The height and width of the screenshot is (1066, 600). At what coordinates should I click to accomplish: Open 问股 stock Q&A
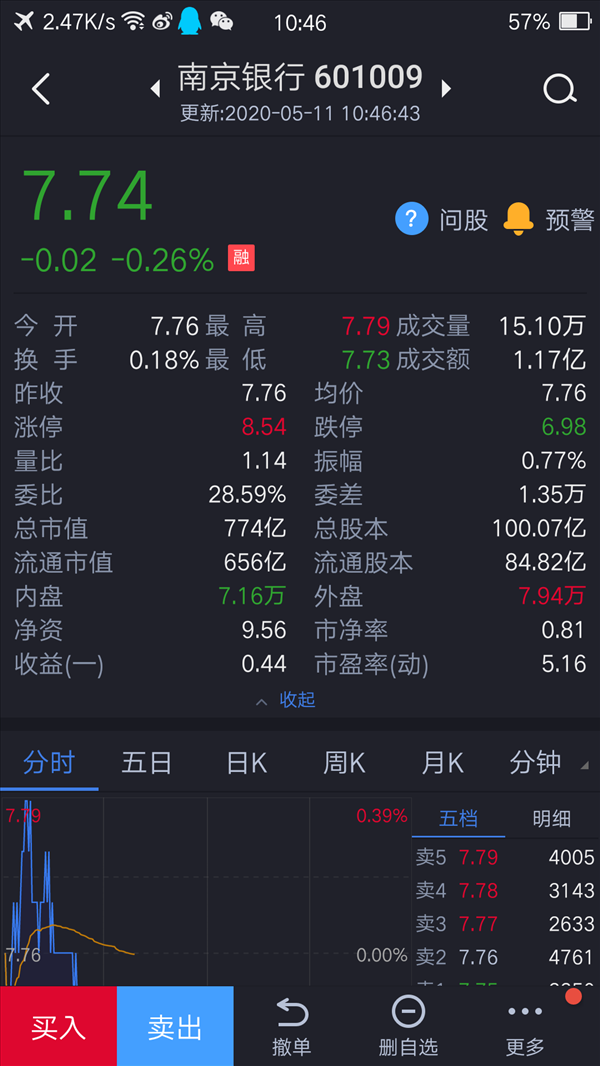click(x=442, y=220)
